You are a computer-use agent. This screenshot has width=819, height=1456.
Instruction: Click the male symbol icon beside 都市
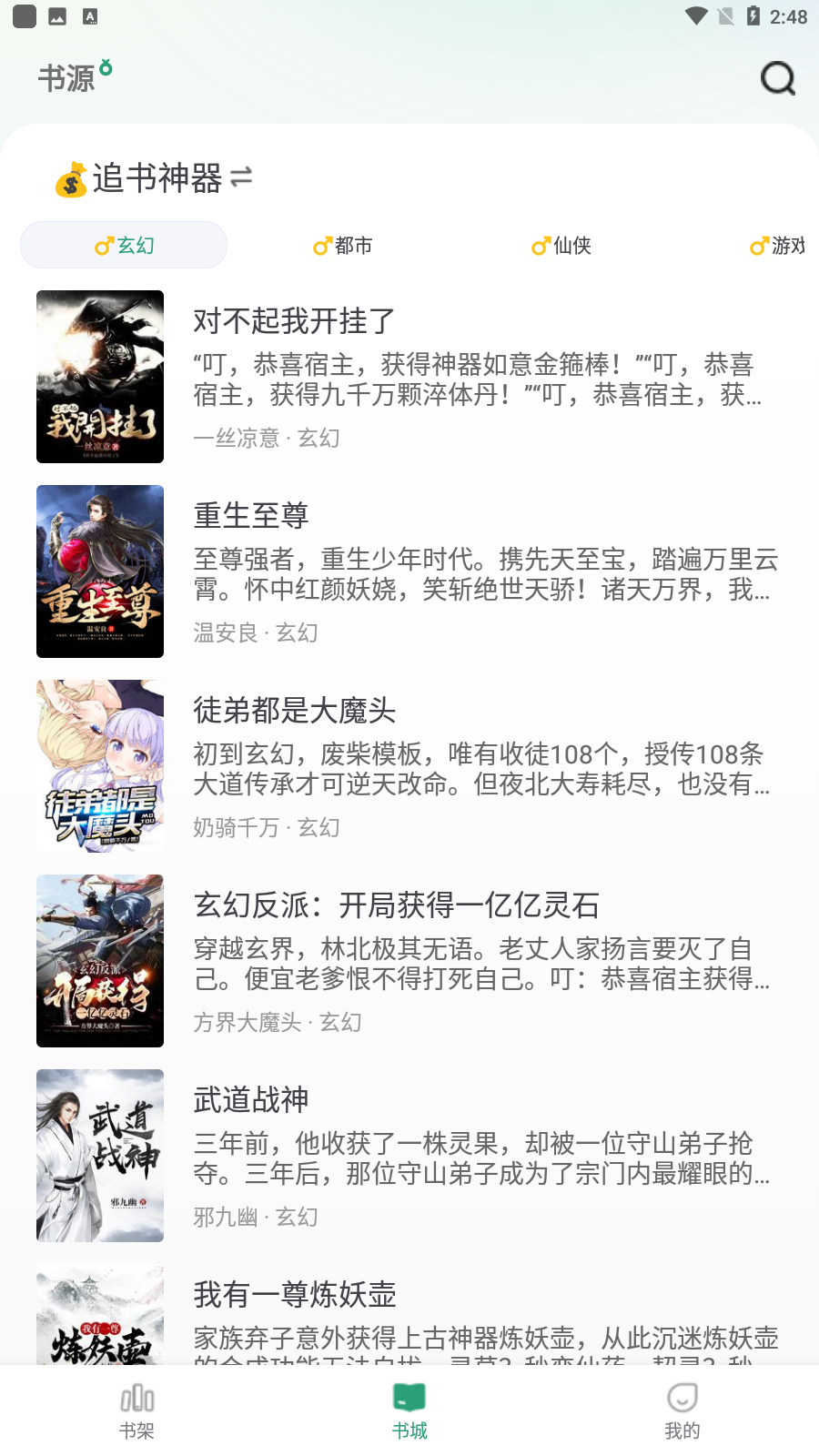click(x=322, y=246)
